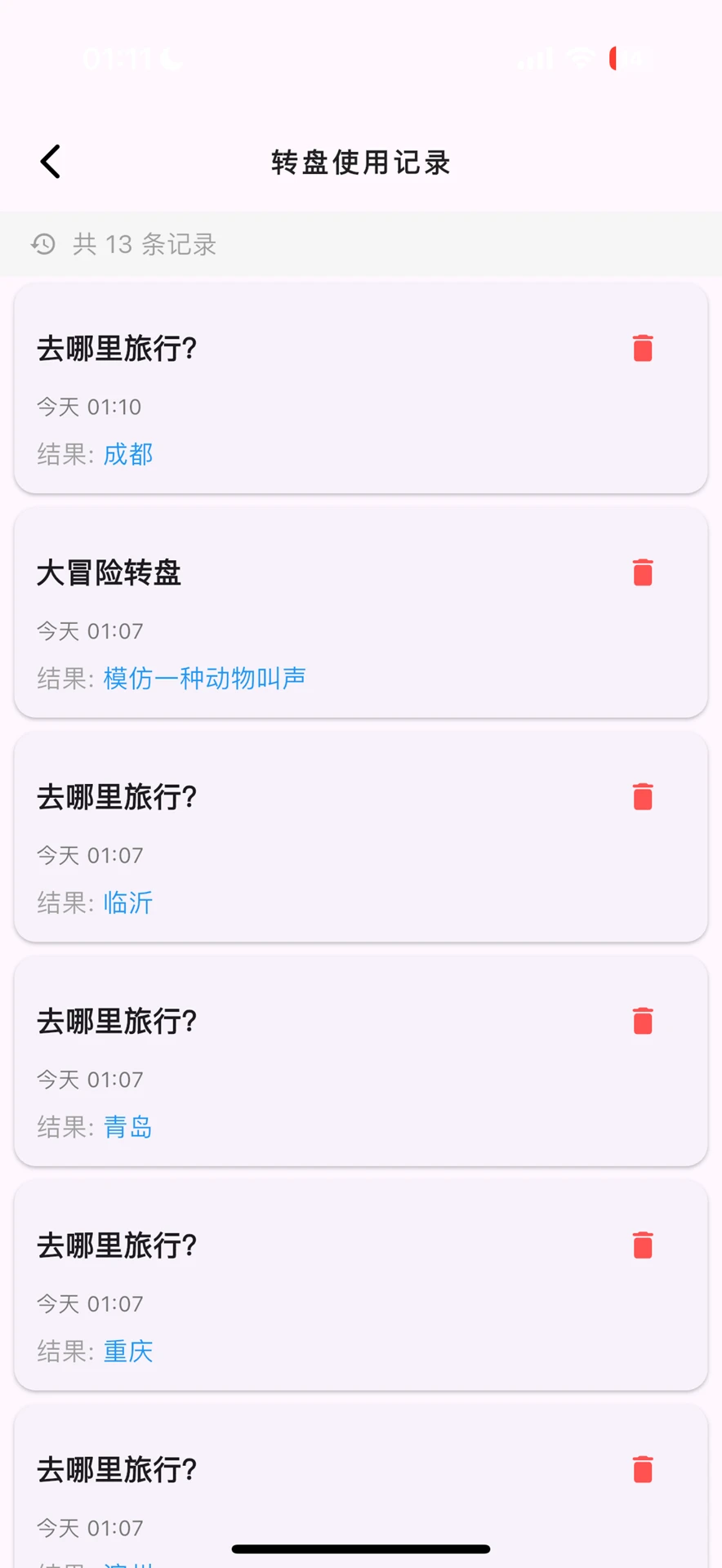722x1568 pixels.
Task: Tap the back arrow to leave the records page
Action: tap(50, 161)
